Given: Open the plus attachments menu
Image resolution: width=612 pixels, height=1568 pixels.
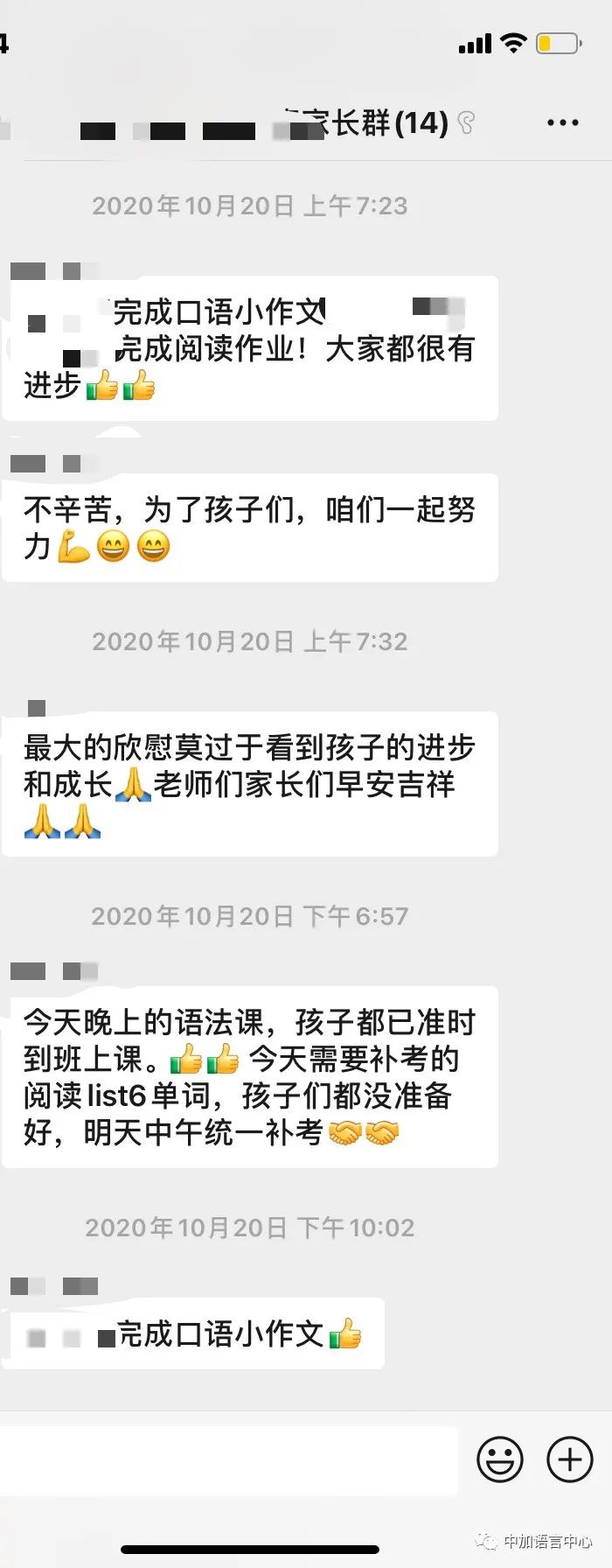Looking at the screenshot, I should click(569, 1459).
